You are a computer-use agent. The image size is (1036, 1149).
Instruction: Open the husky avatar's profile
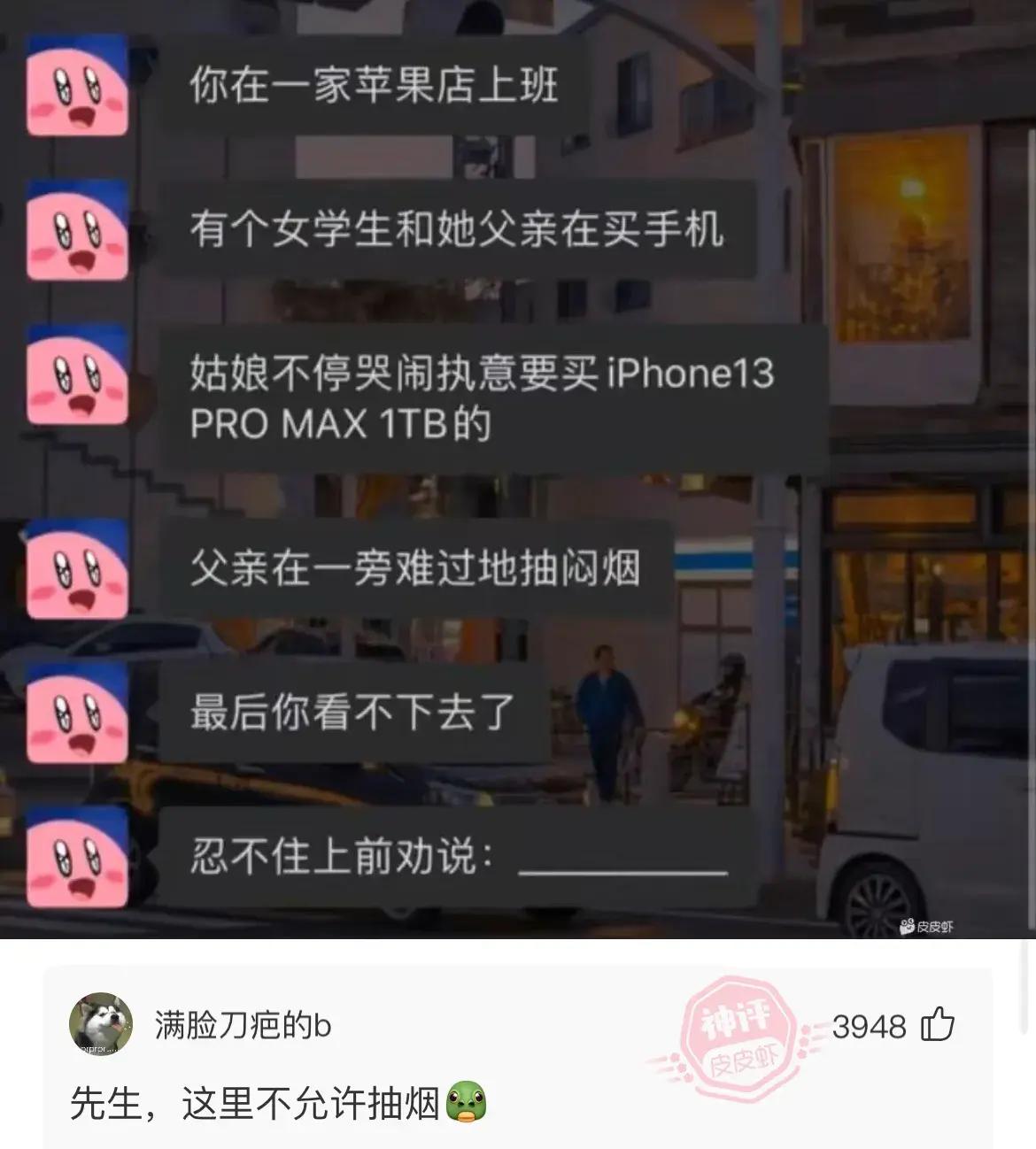[101, 1024]
